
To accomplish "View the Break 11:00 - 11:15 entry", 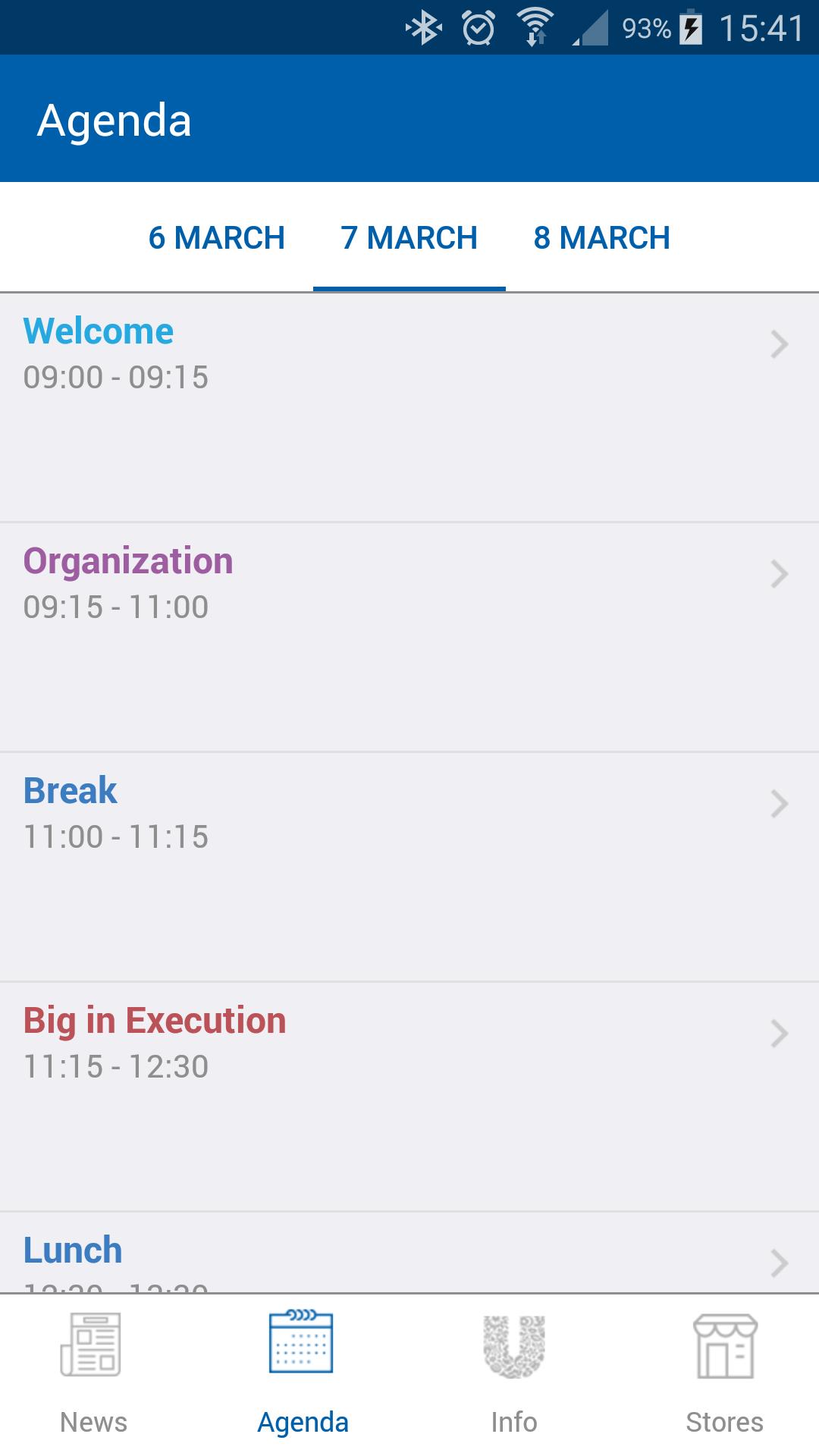I will coord(409,867).
